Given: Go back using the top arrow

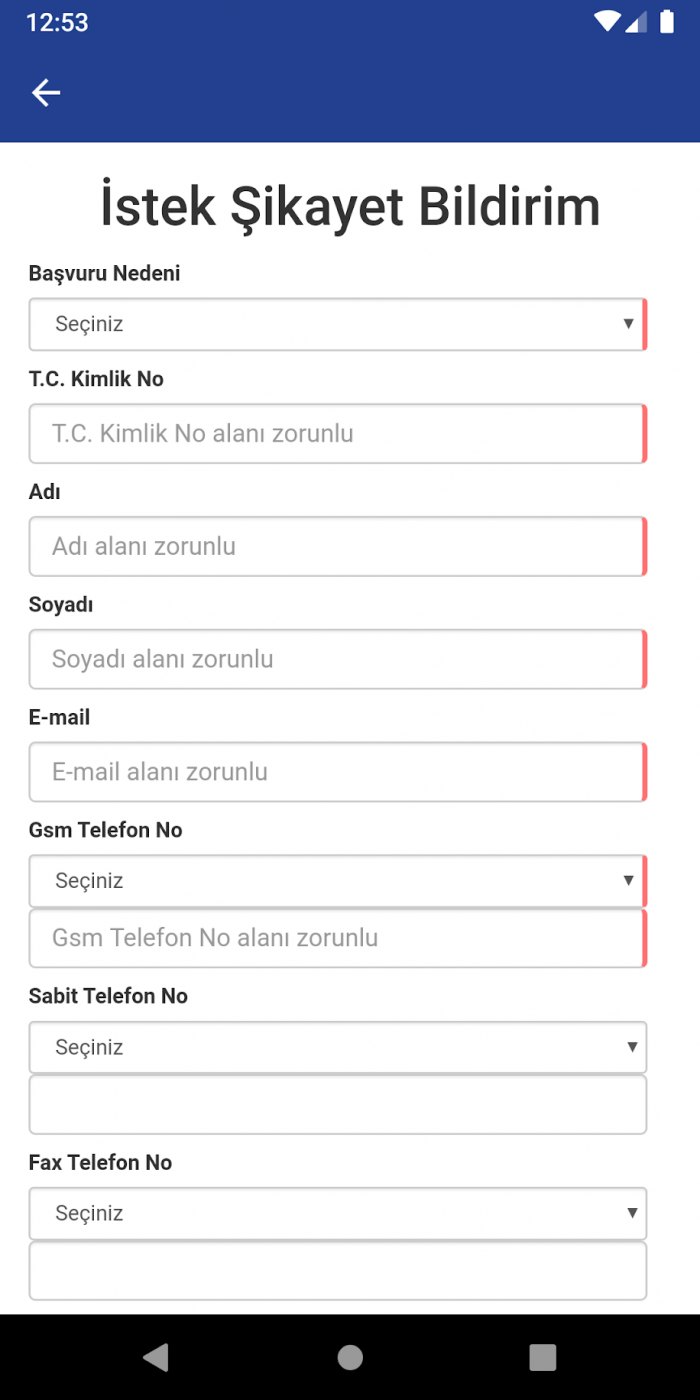Looking at the screenshot, I should point(46,93).
